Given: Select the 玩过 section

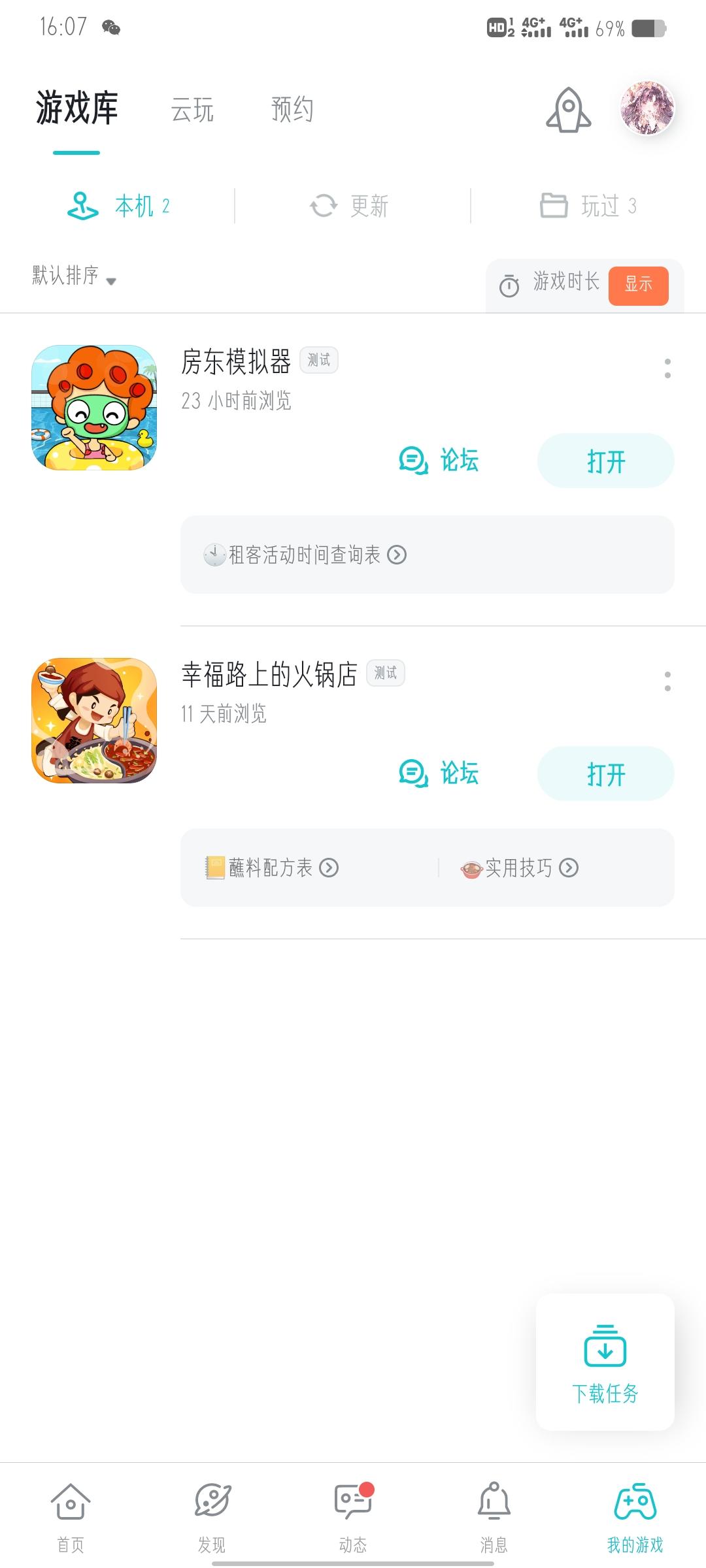Looking at the screenshot, I should (588, 206).
